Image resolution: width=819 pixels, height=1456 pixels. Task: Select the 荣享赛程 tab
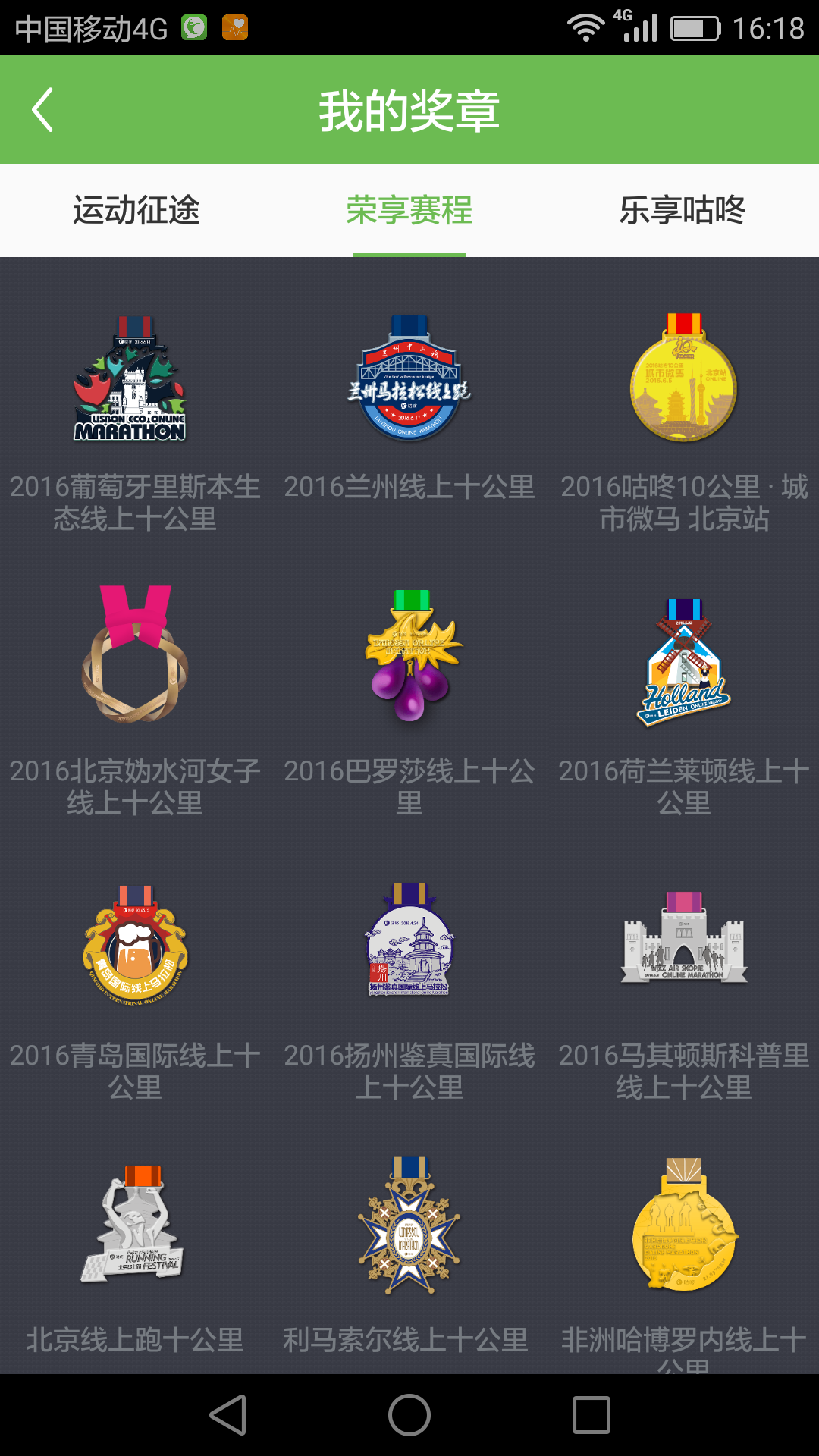tap(409, 210)
